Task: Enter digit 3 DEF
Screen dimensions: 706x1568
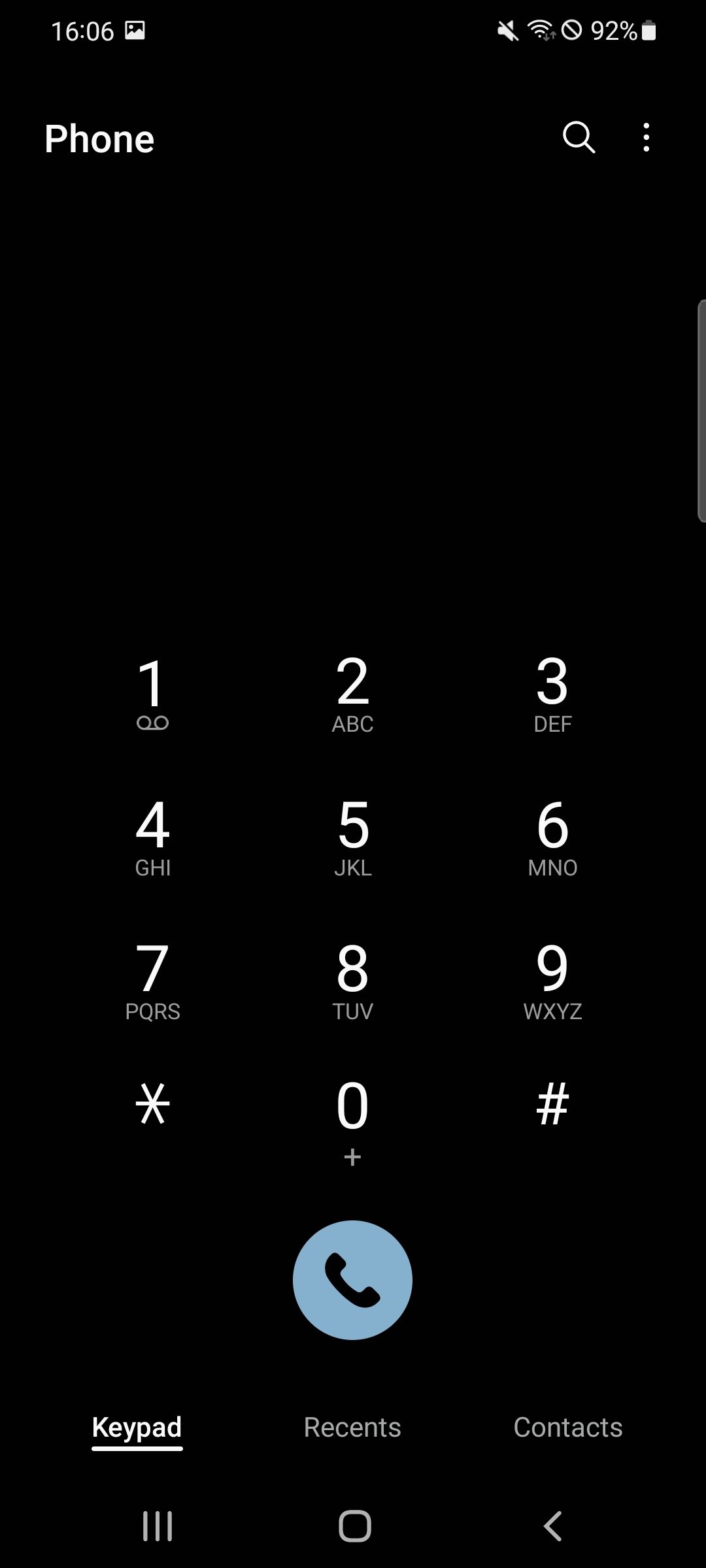Action: coord(552,695)
